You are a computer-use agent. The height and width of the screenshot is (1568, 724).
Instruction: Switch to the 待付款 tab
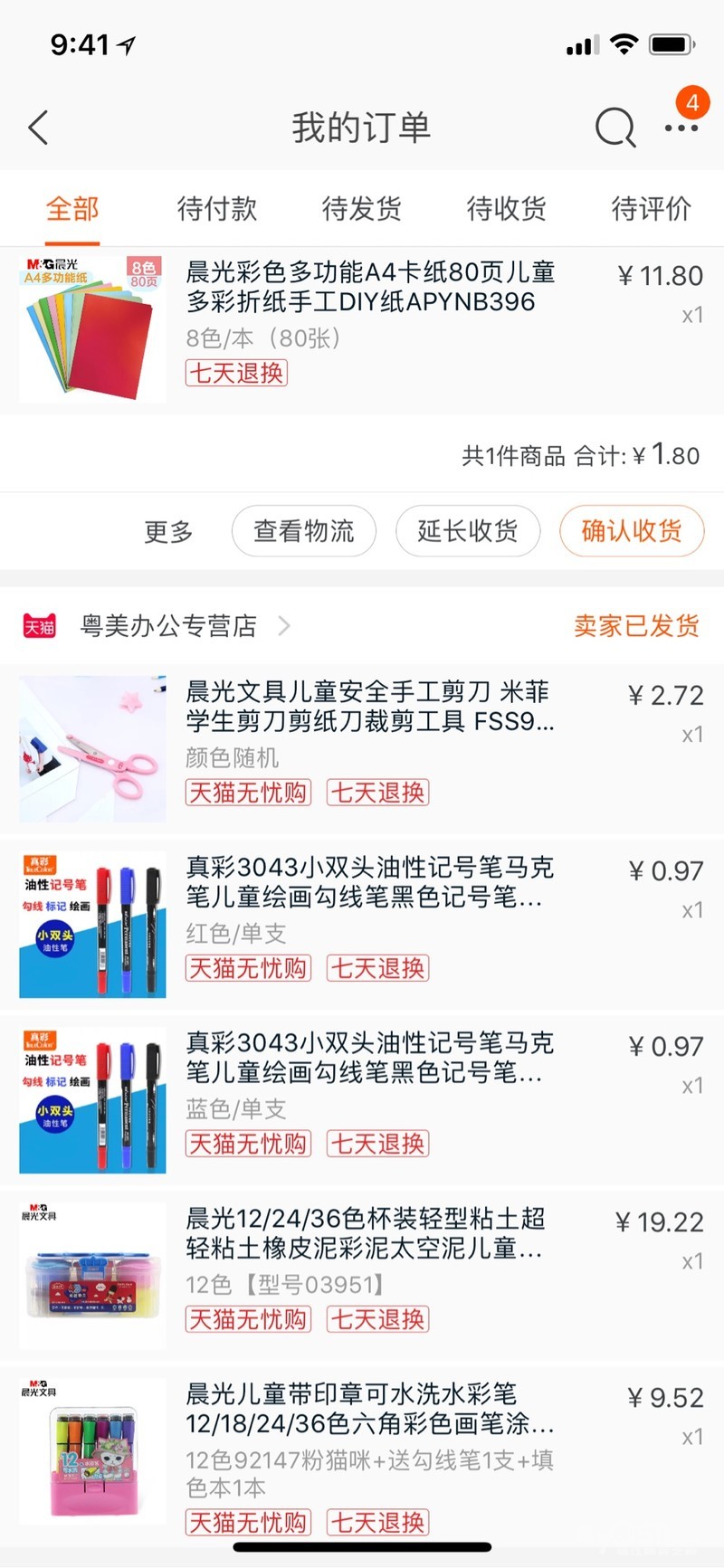click(217, 209)
